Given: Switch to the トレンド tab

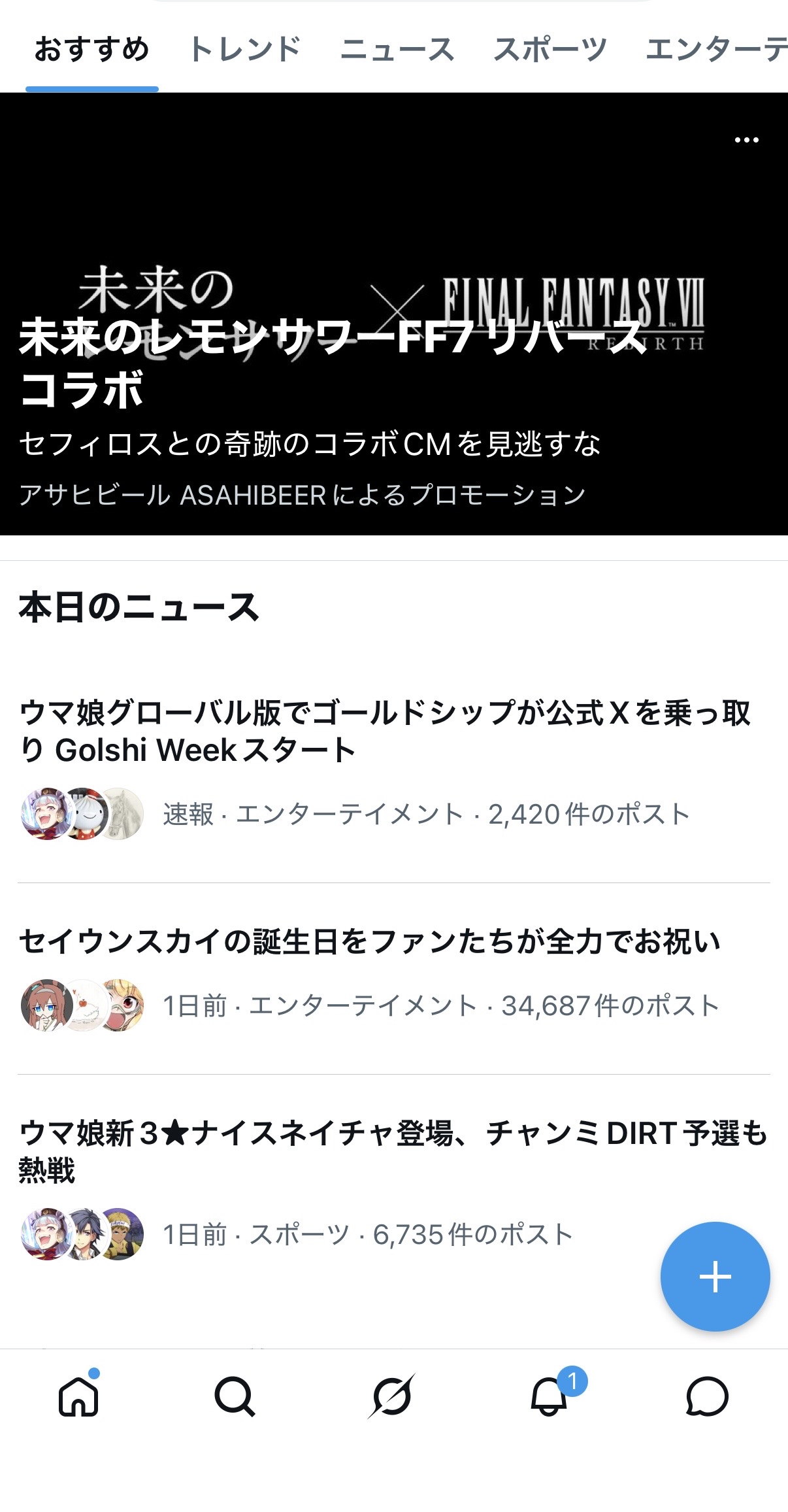Looking at the screenshot, I should (x=244, y=50).
